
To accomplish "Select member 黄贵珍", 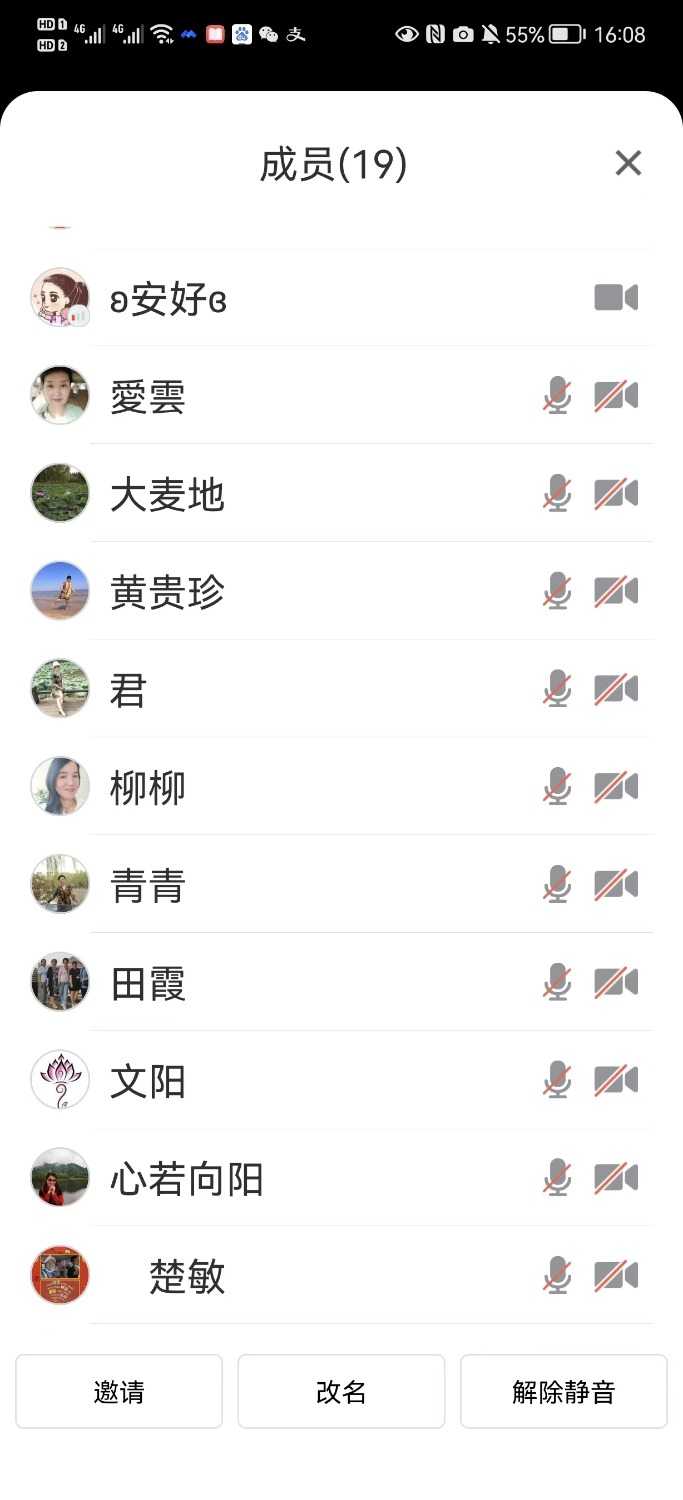I will (x=167, y=593).
